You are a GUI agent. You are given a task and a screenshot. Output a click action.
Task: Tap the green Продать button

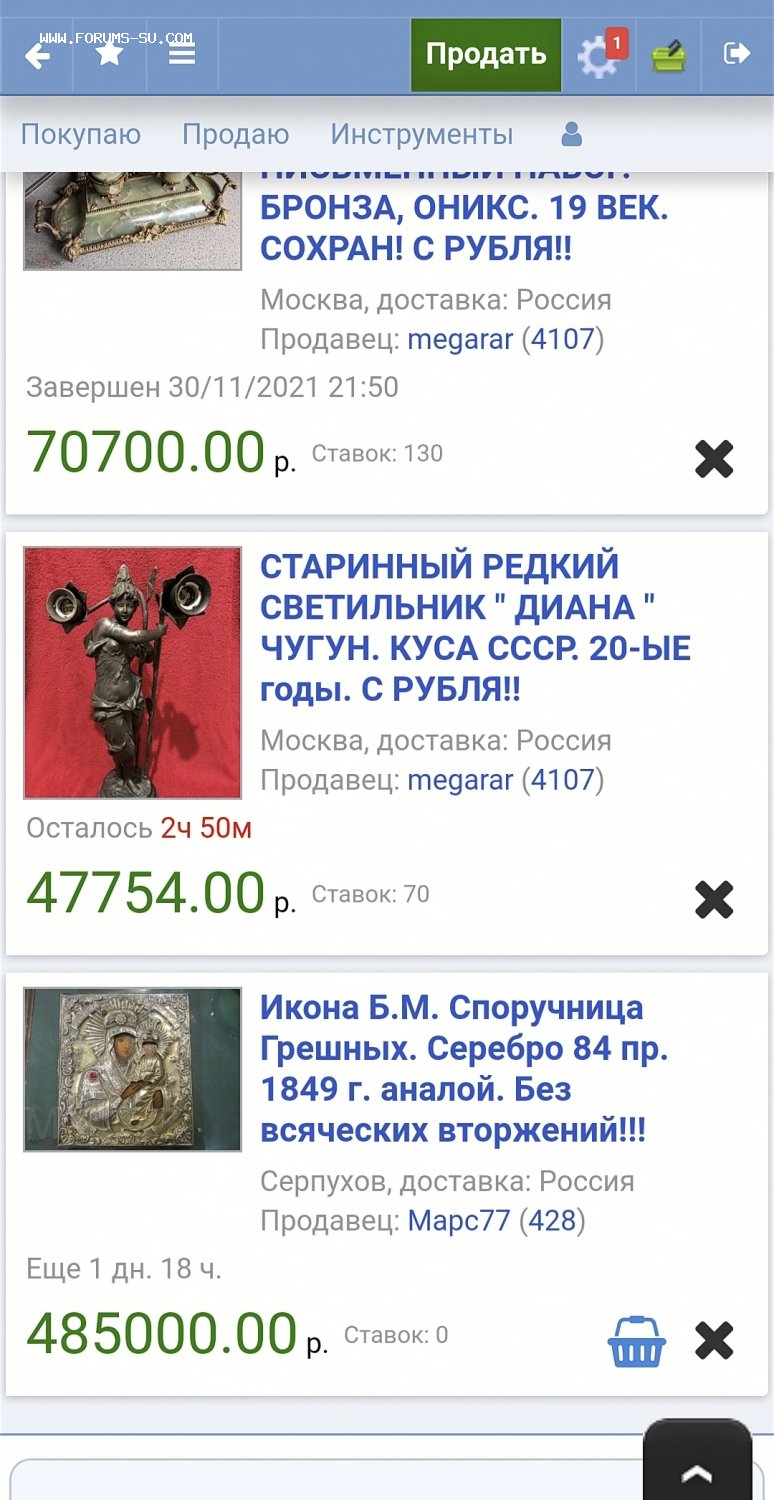(x=486, y=54)
